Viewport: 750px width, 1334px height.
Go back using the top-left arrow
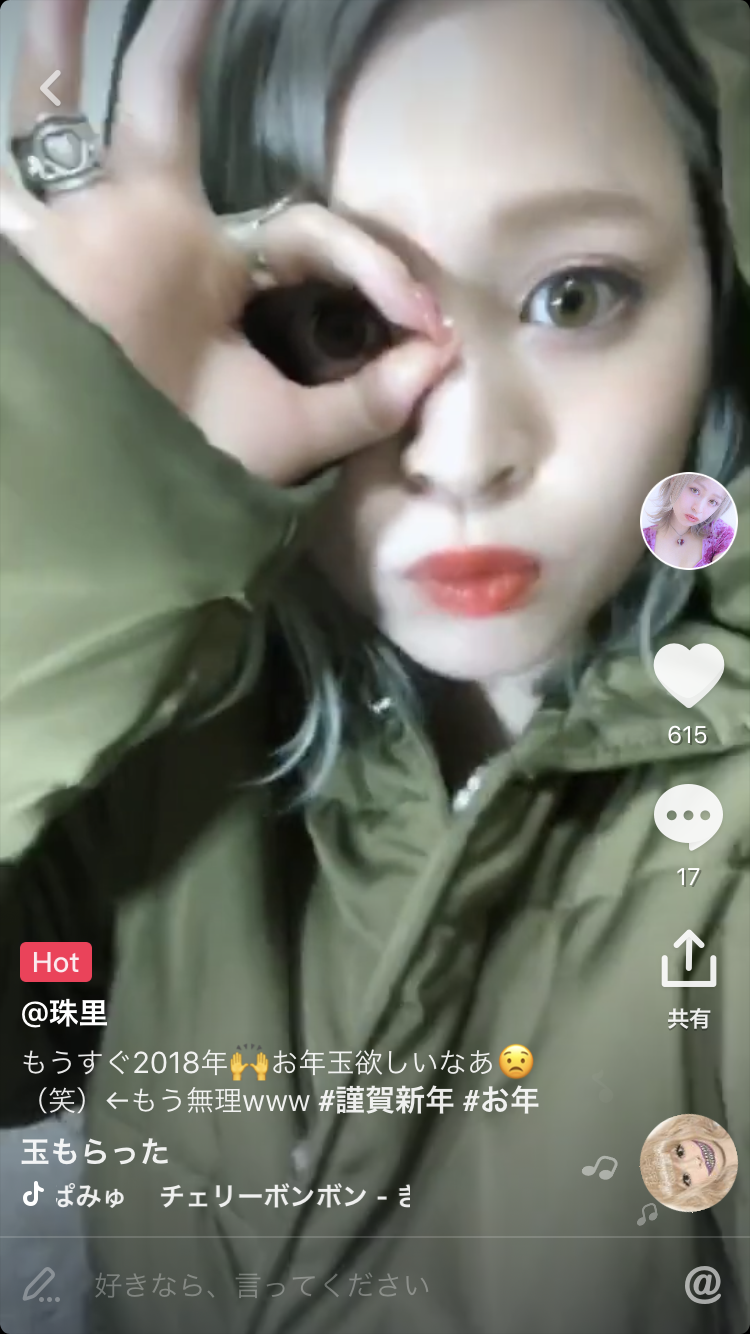[51, 88]
